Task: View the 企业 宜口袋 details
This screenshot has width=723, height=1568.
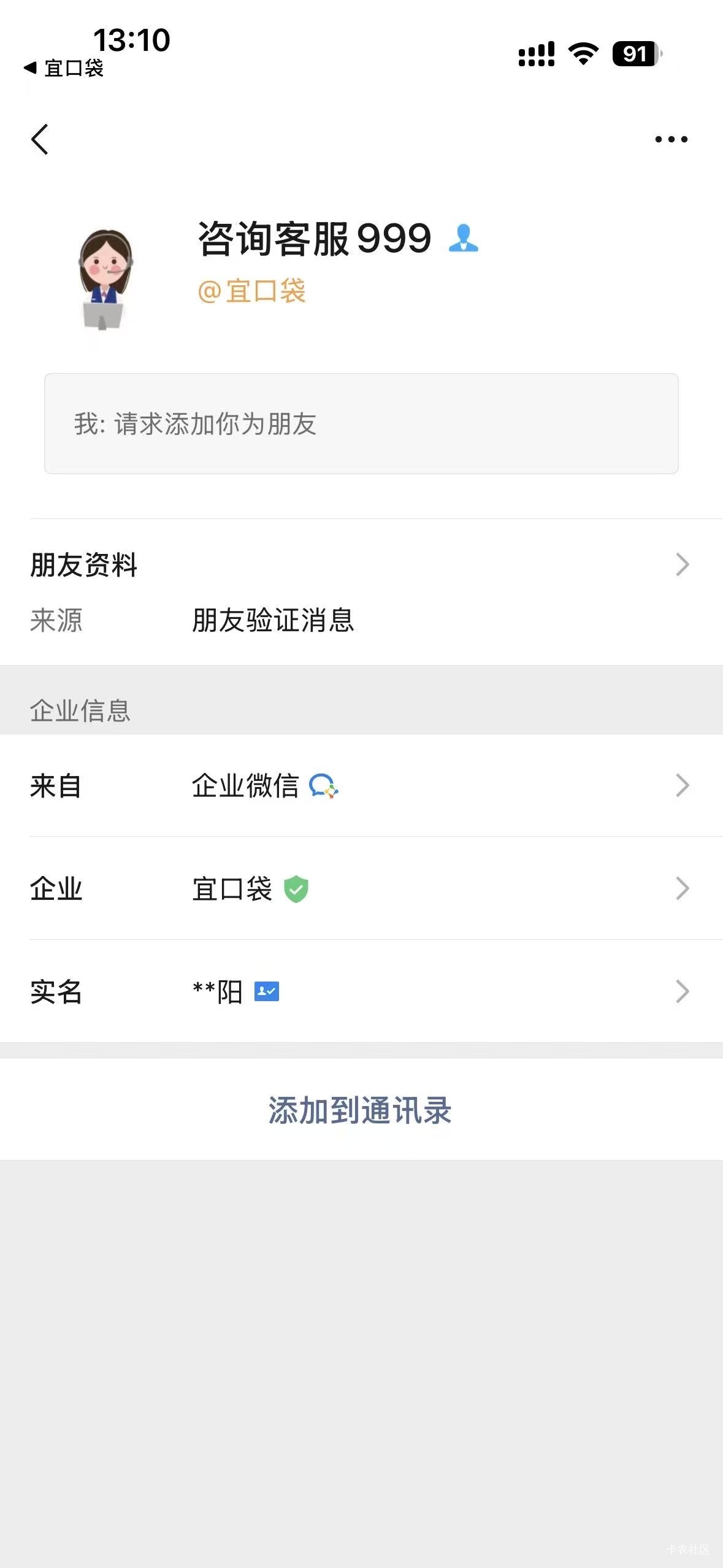Action: [x=361, y=888]
